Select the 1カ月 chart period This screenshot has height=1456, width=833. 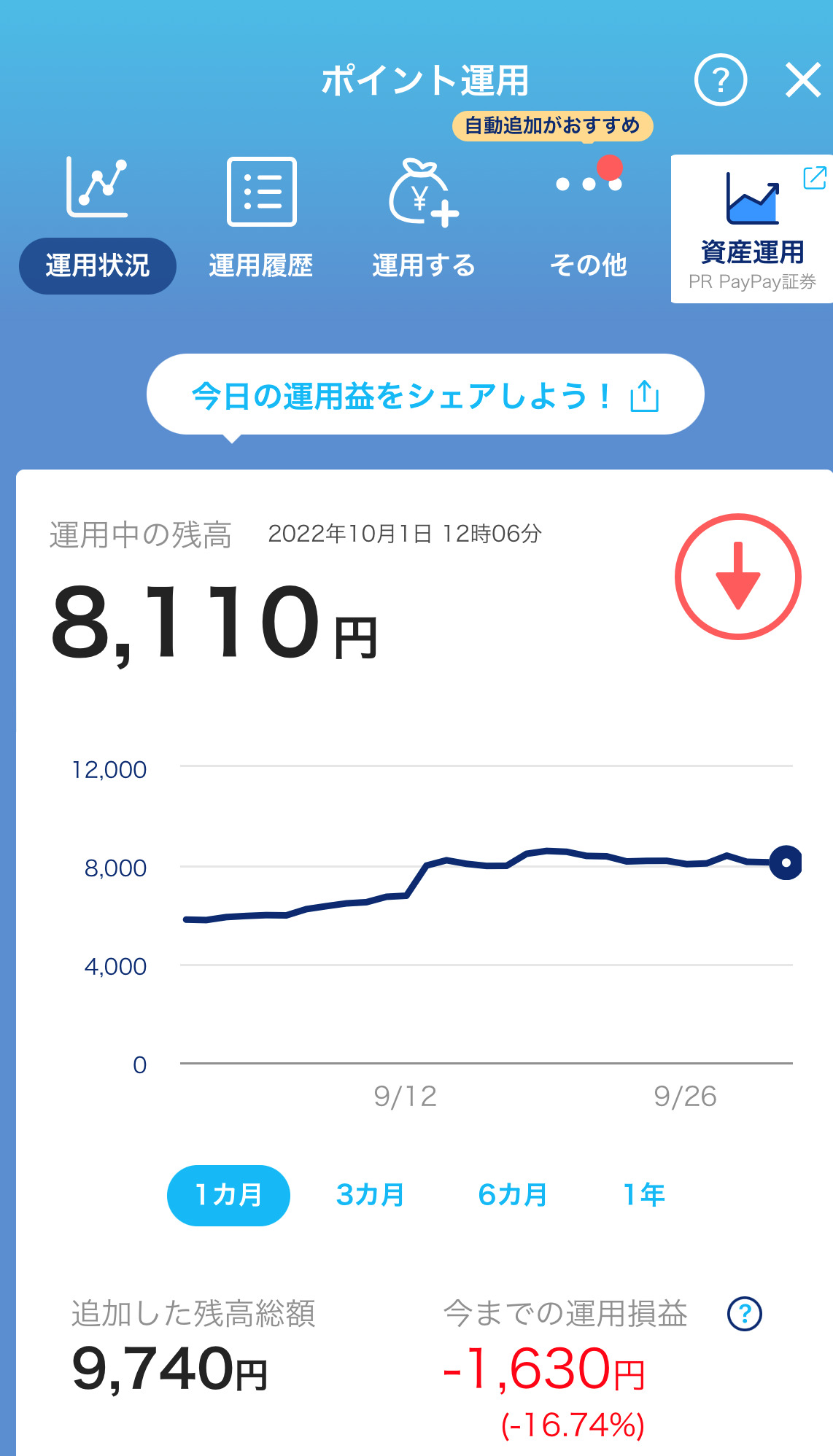tap(228, 1195)
